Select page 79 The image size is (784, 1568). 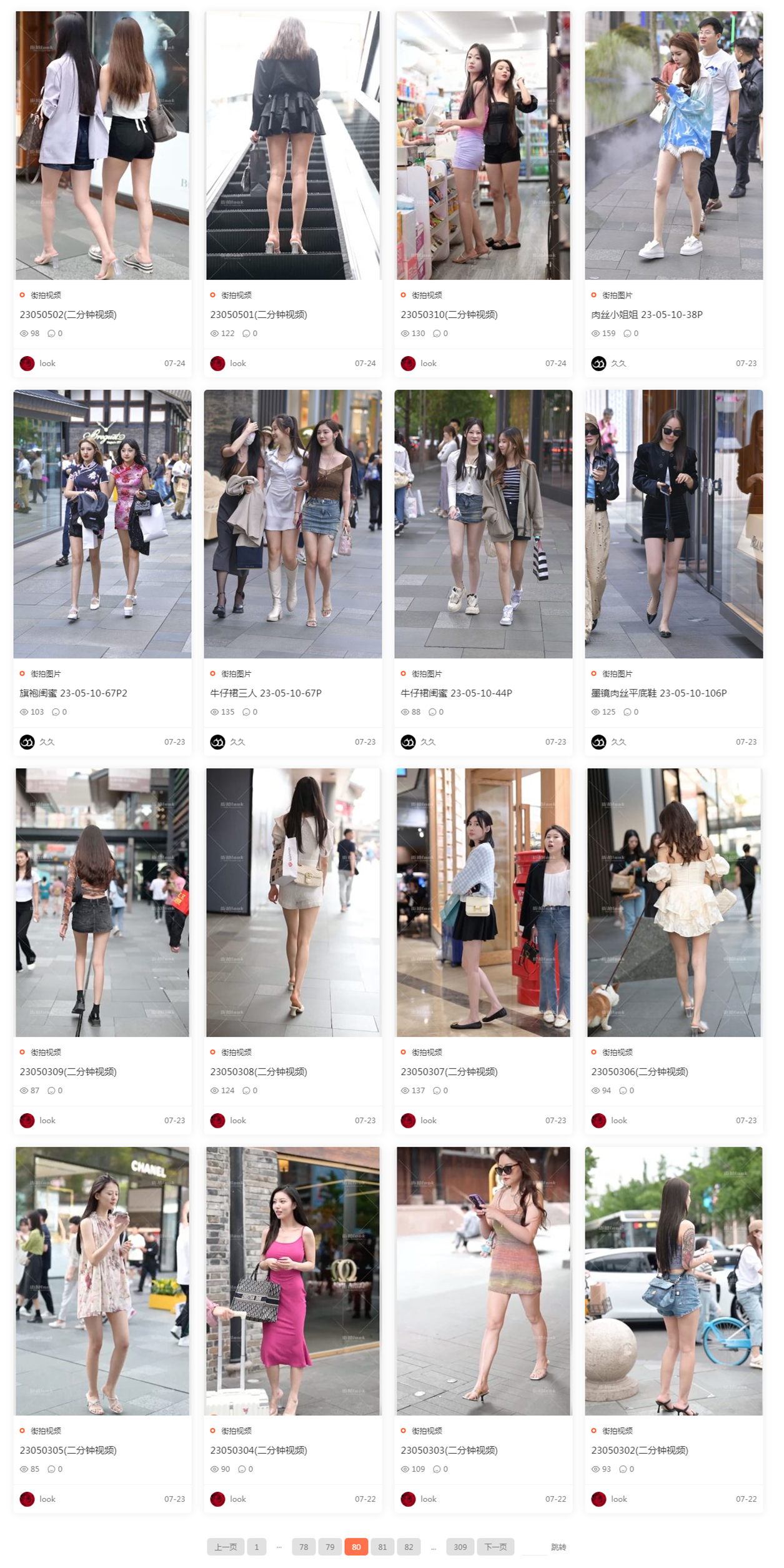click(330, 1547)
